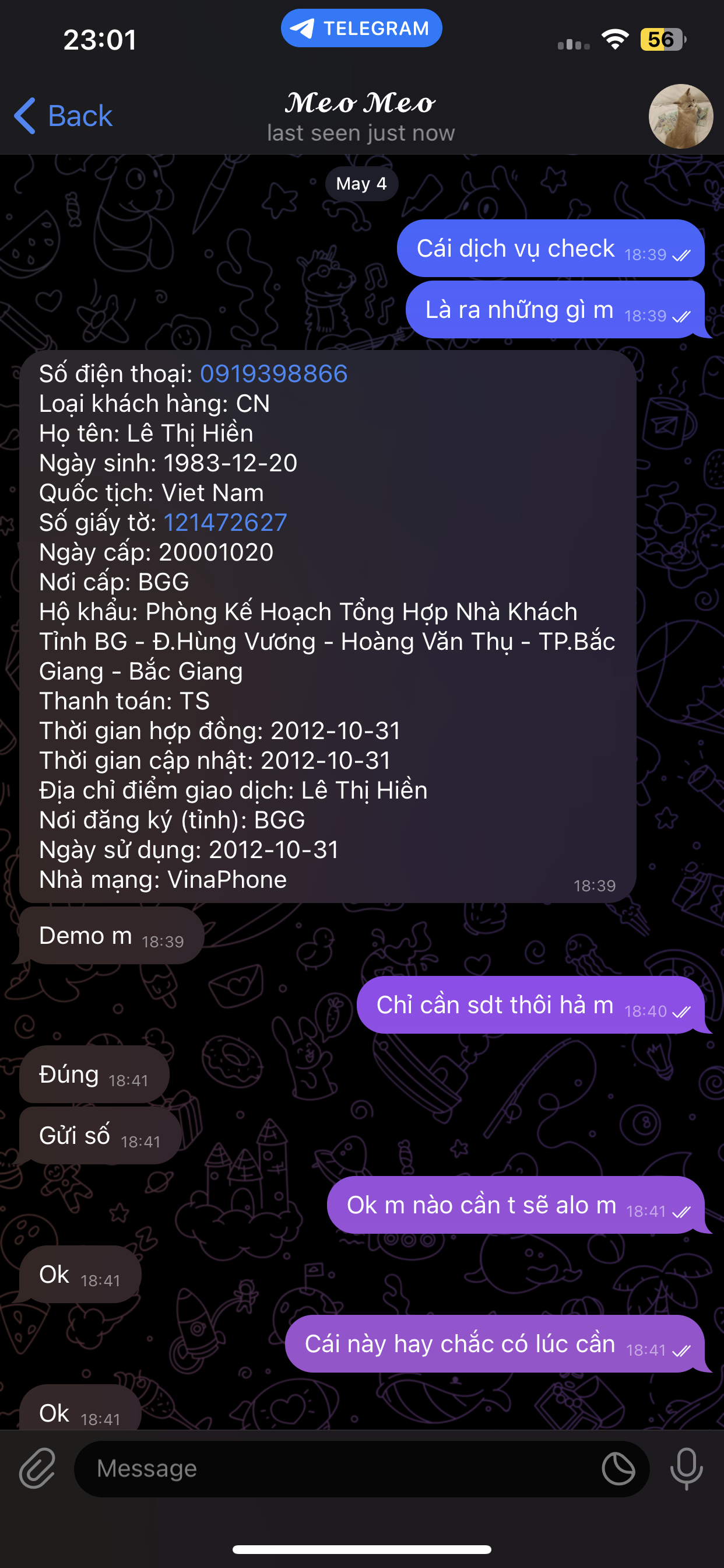Image resolution: width=724 pixels, height=1568 pixels.
Task: Open the sticker panel icon
Action: [x=618, y=1468]
